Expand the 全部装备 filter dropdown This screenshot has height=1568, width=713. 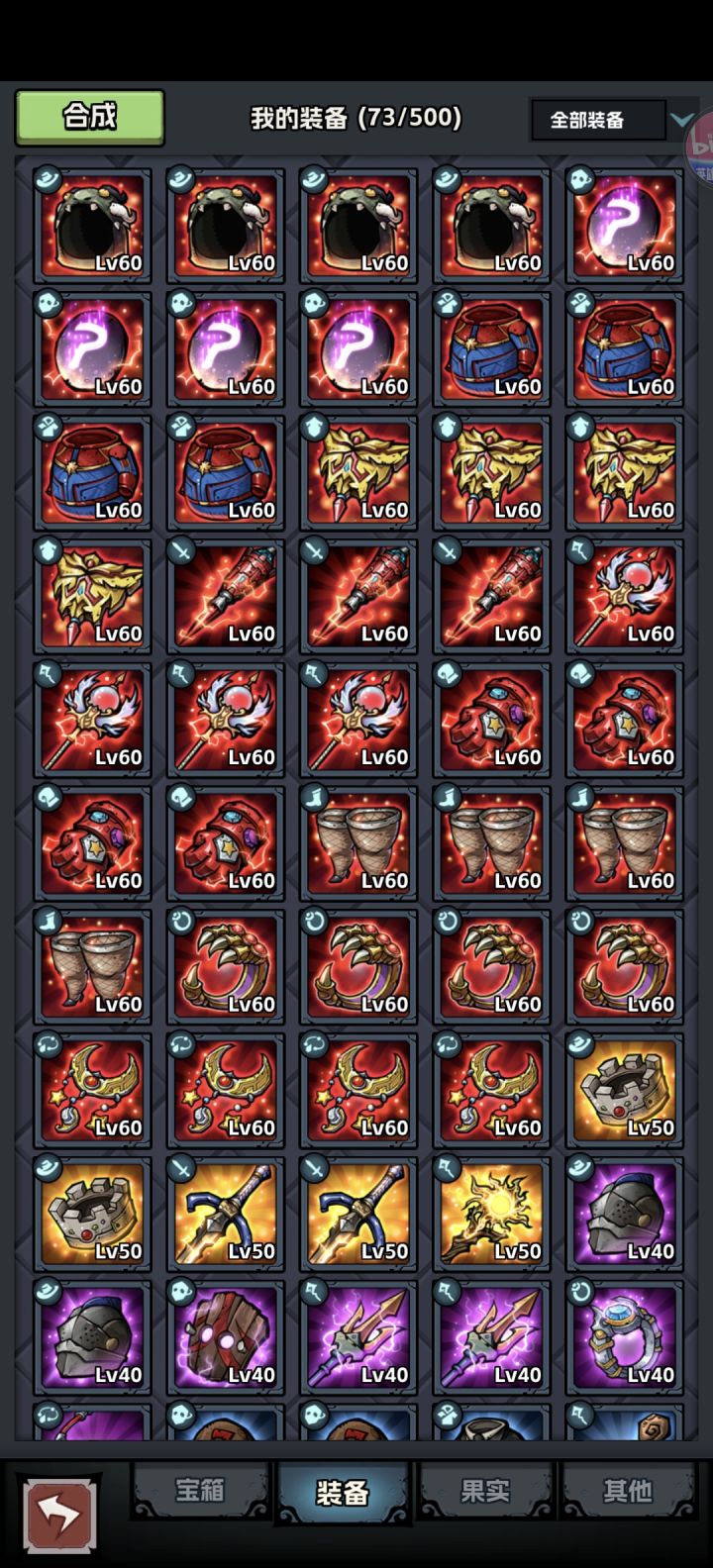(x=612, y=120)
